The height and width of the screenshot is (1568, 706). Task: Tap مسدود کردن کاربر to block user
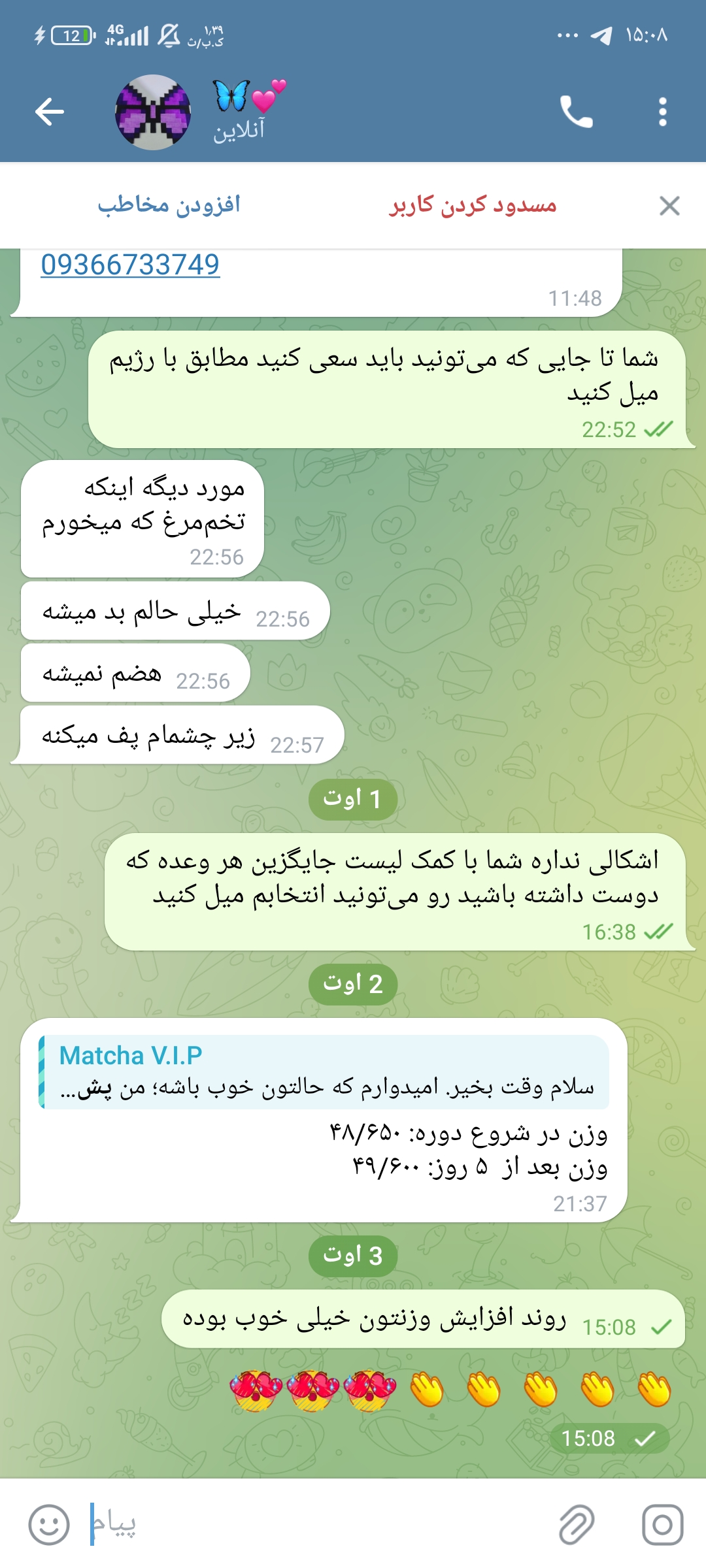click(473, 205)
